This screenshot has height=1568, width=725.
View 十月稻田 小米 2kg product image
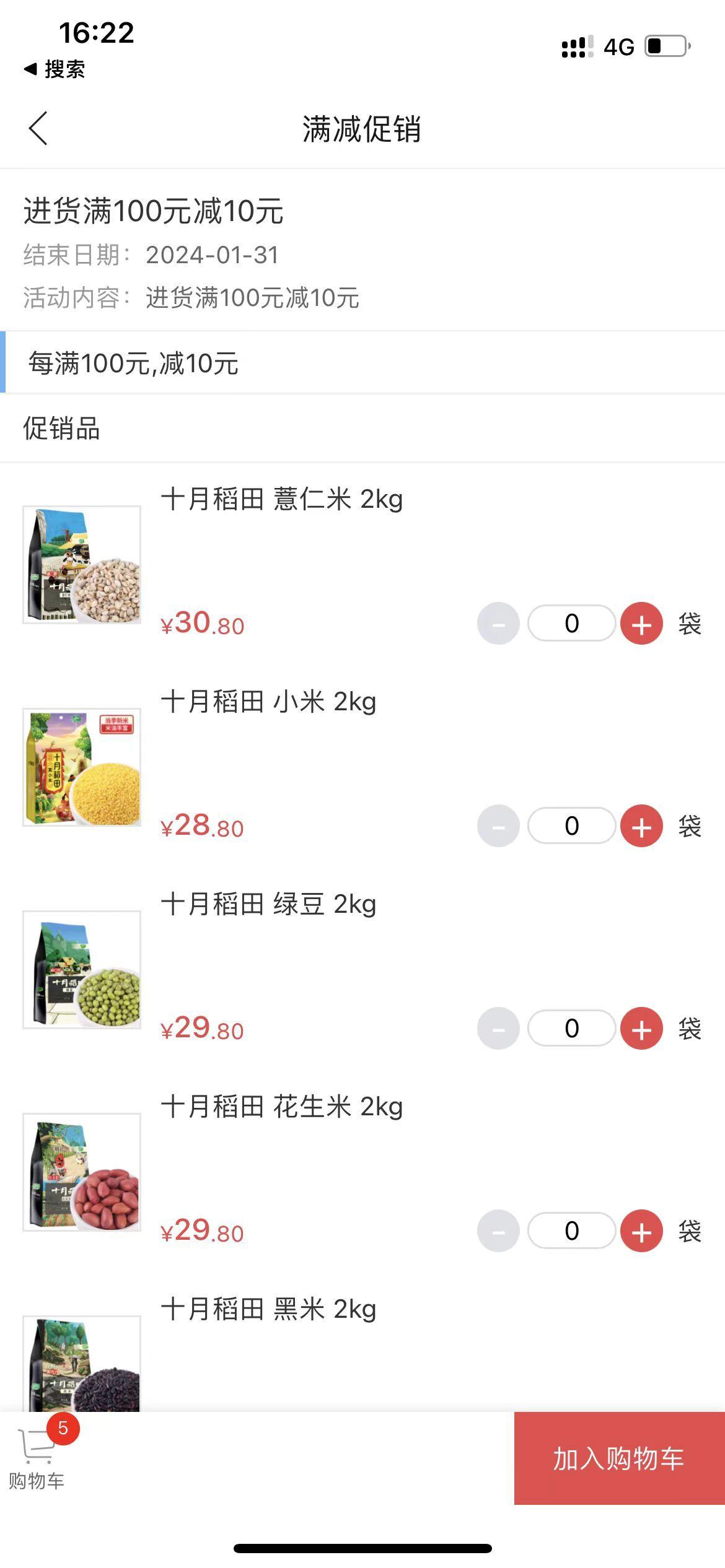click(82, 767)
